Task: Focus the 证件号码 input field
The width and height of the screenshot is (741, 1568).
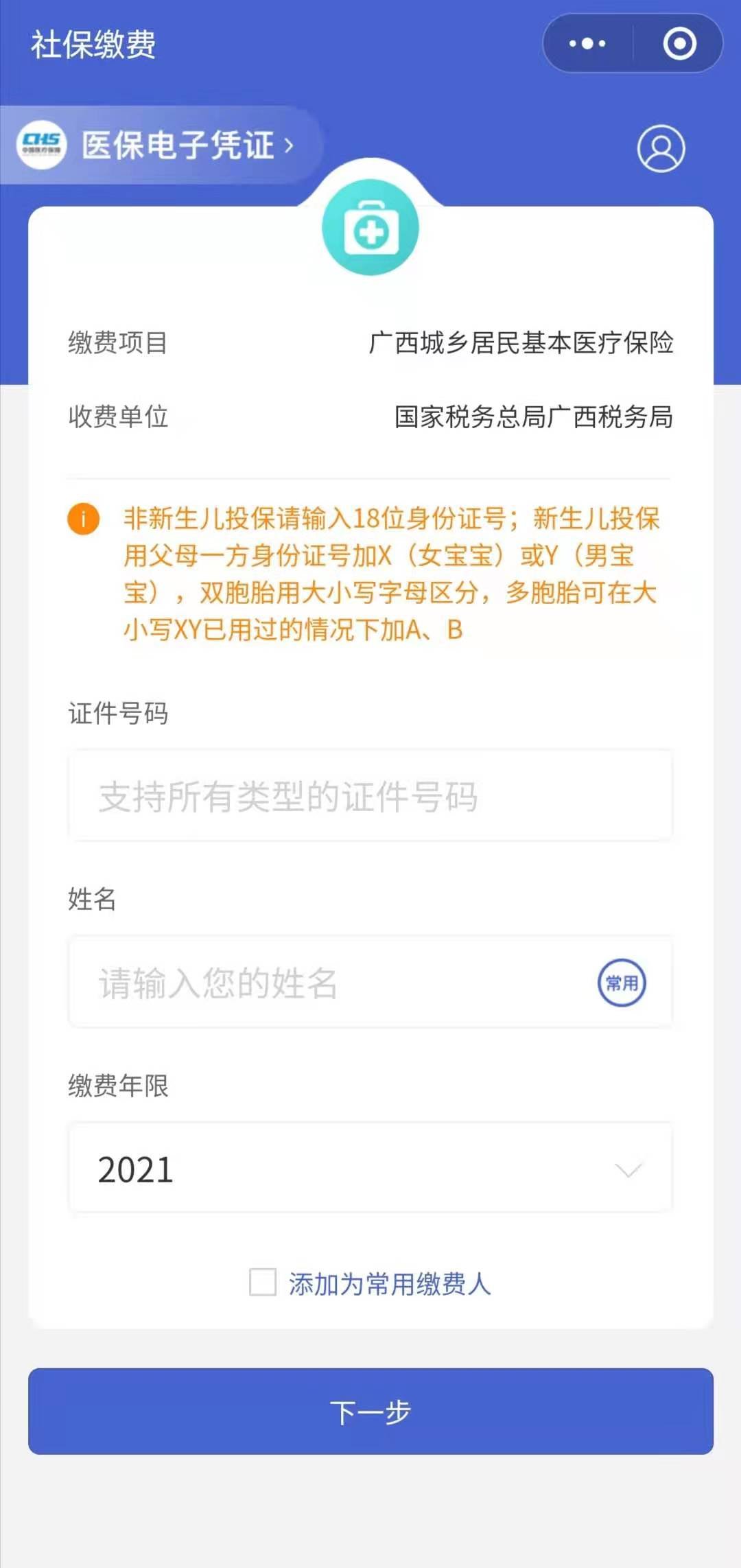Action: coord(370,797)
